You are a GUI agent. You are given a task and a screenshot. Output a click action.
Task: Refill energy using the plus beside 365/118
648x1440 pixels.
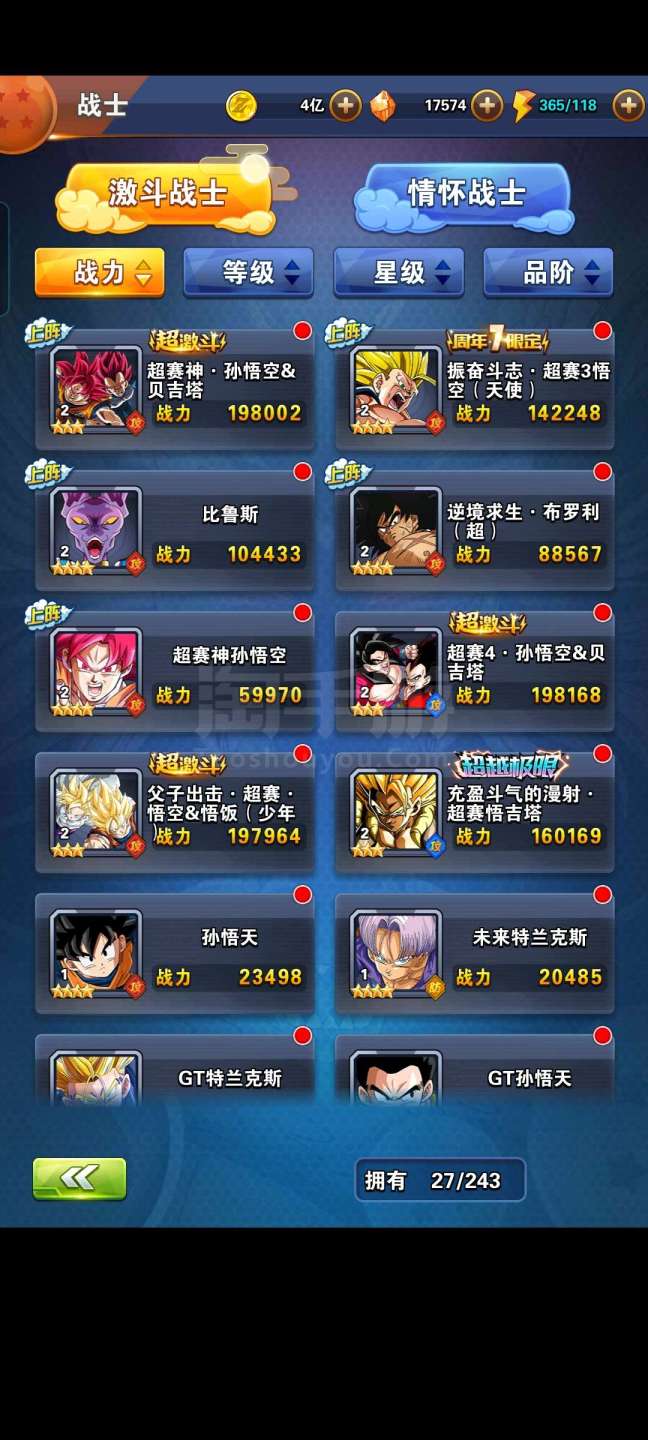coord(628,105)
